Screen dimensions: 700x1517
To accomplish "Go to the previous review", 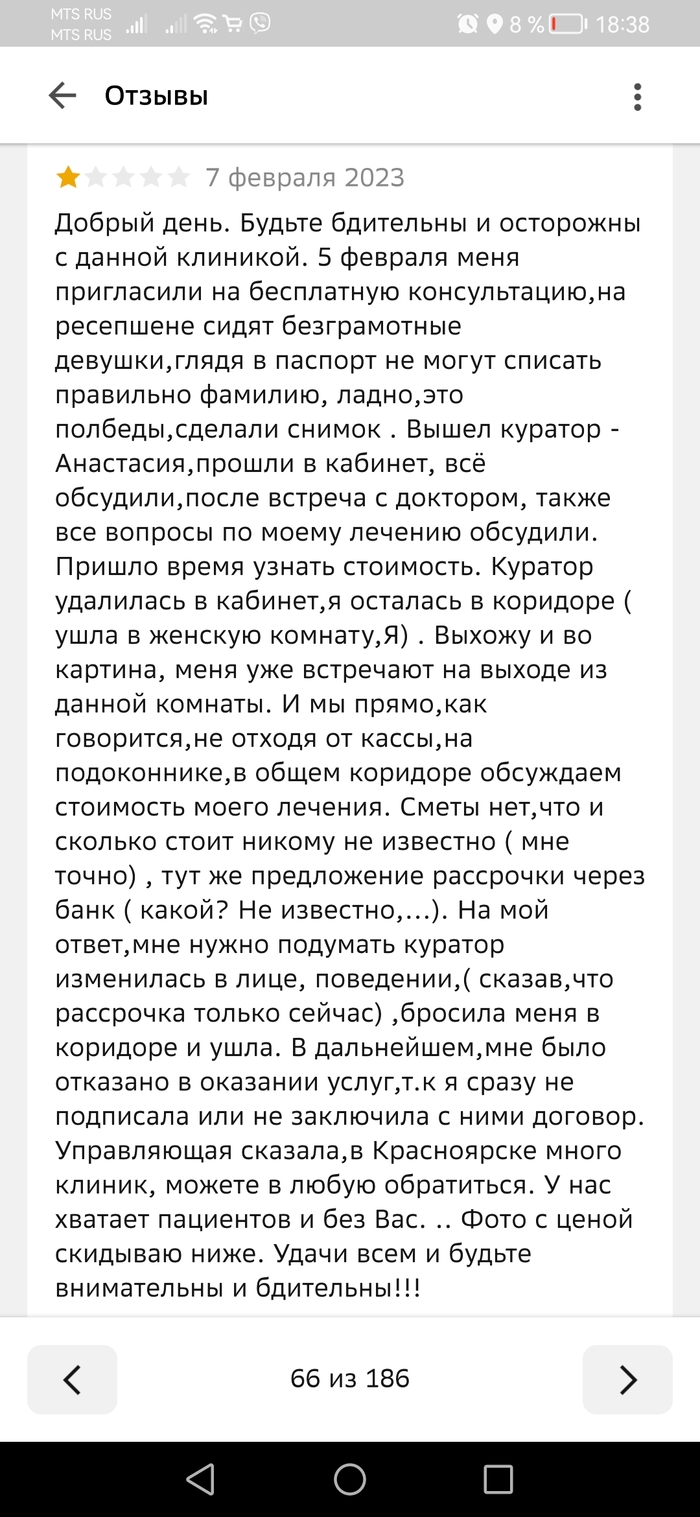I will click(x=72, y=1379).
